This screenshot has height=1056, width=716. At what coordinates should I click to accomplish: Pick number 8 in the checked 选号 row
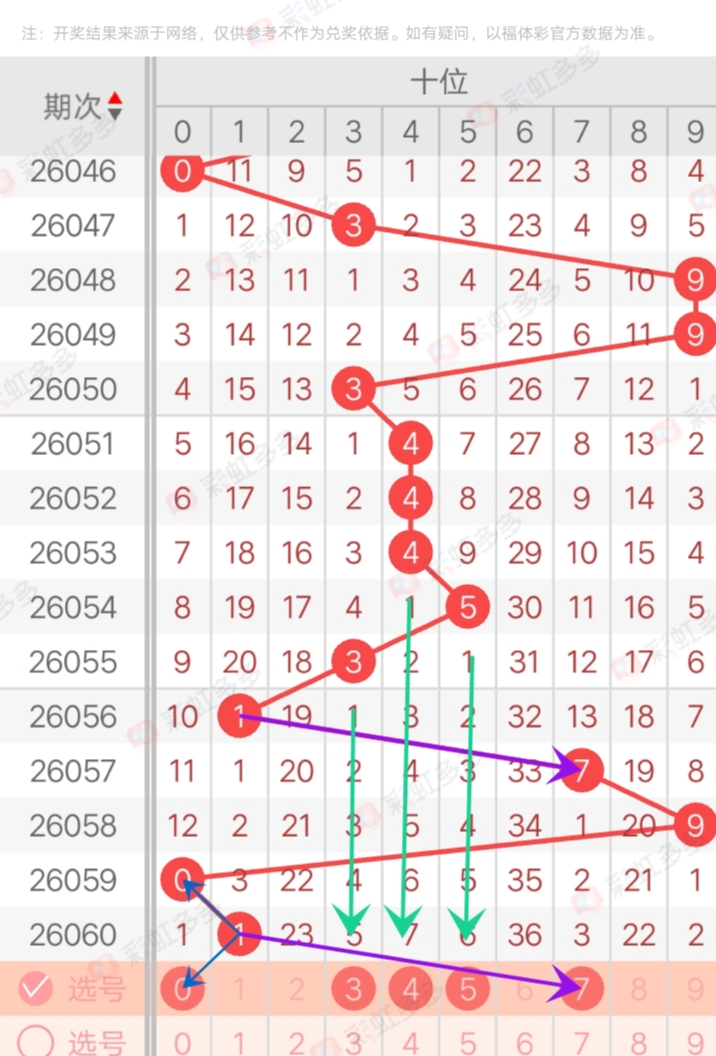(x=639, y=989)
